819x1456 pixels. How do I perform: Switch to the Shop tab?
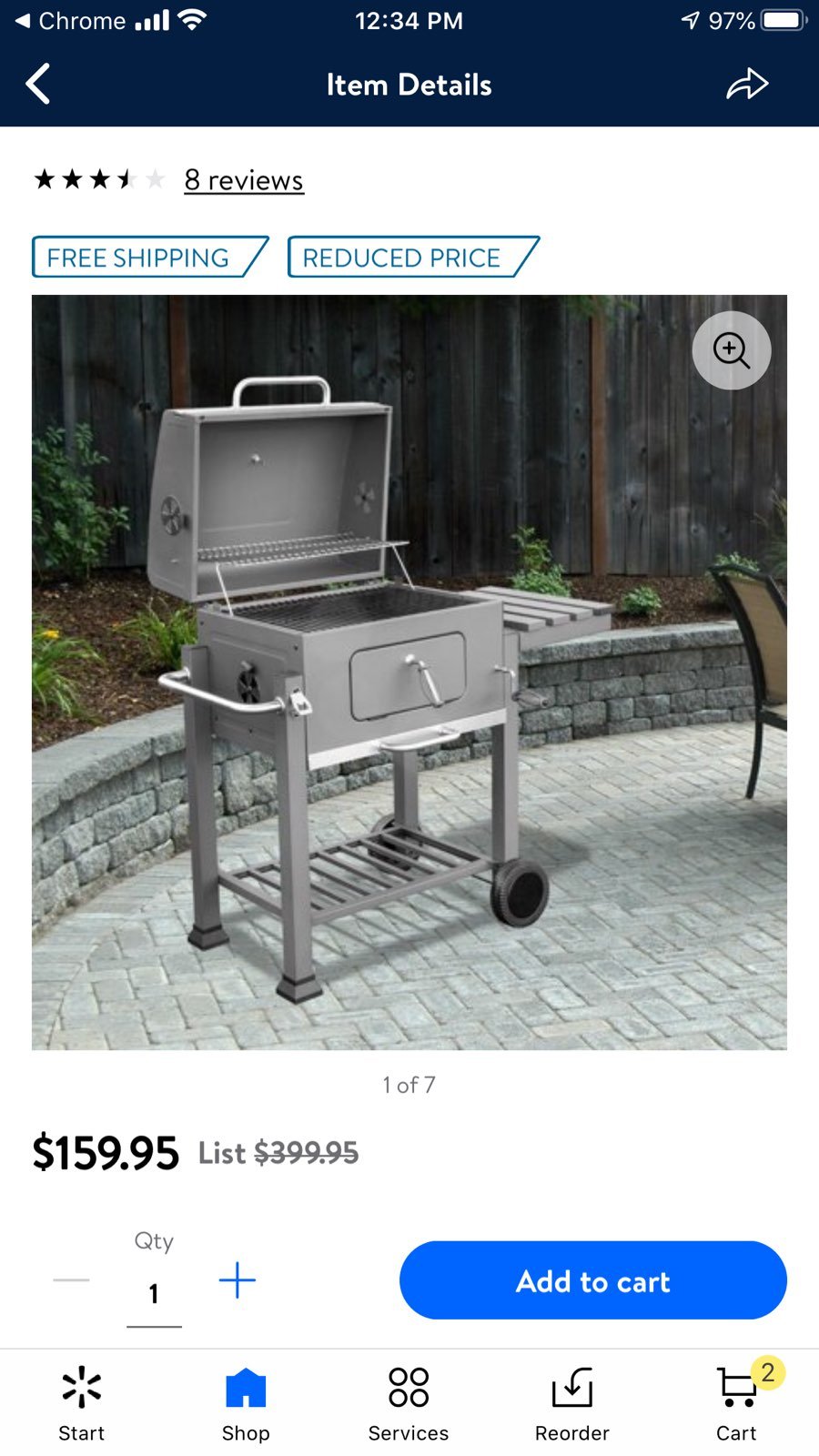[x=246, y=1404]
